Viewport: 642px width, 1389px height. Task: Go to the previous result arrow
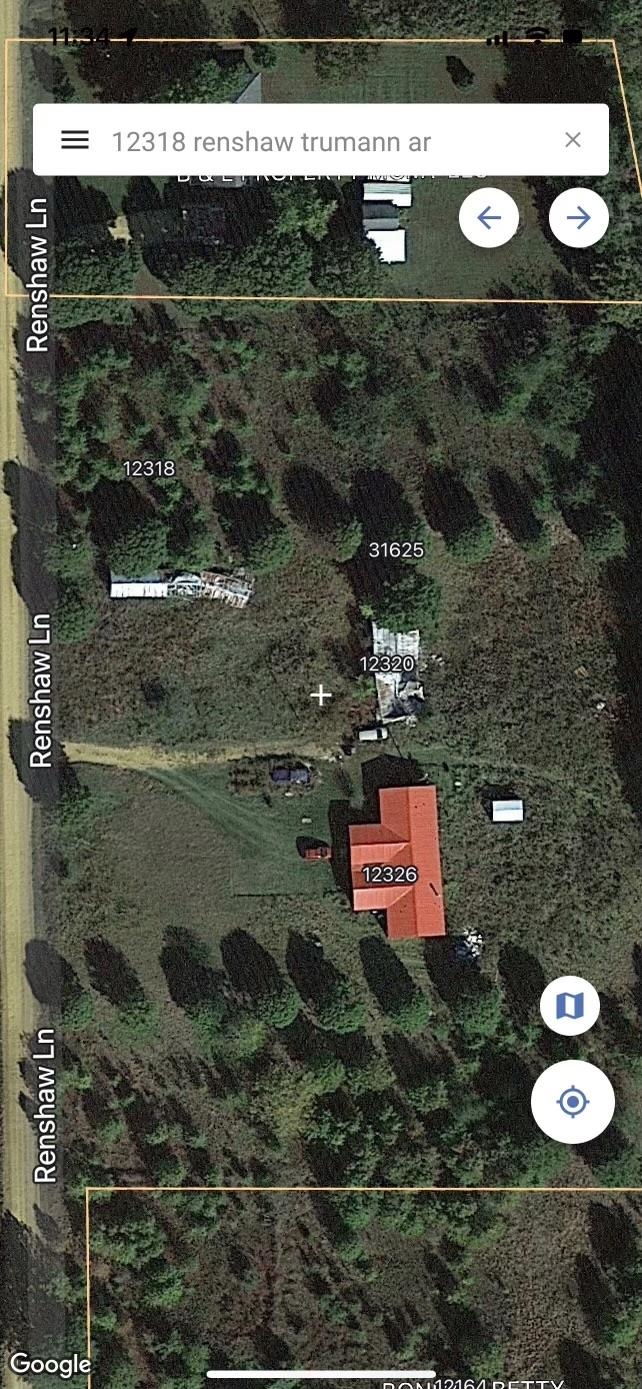[x=489, y=218]
